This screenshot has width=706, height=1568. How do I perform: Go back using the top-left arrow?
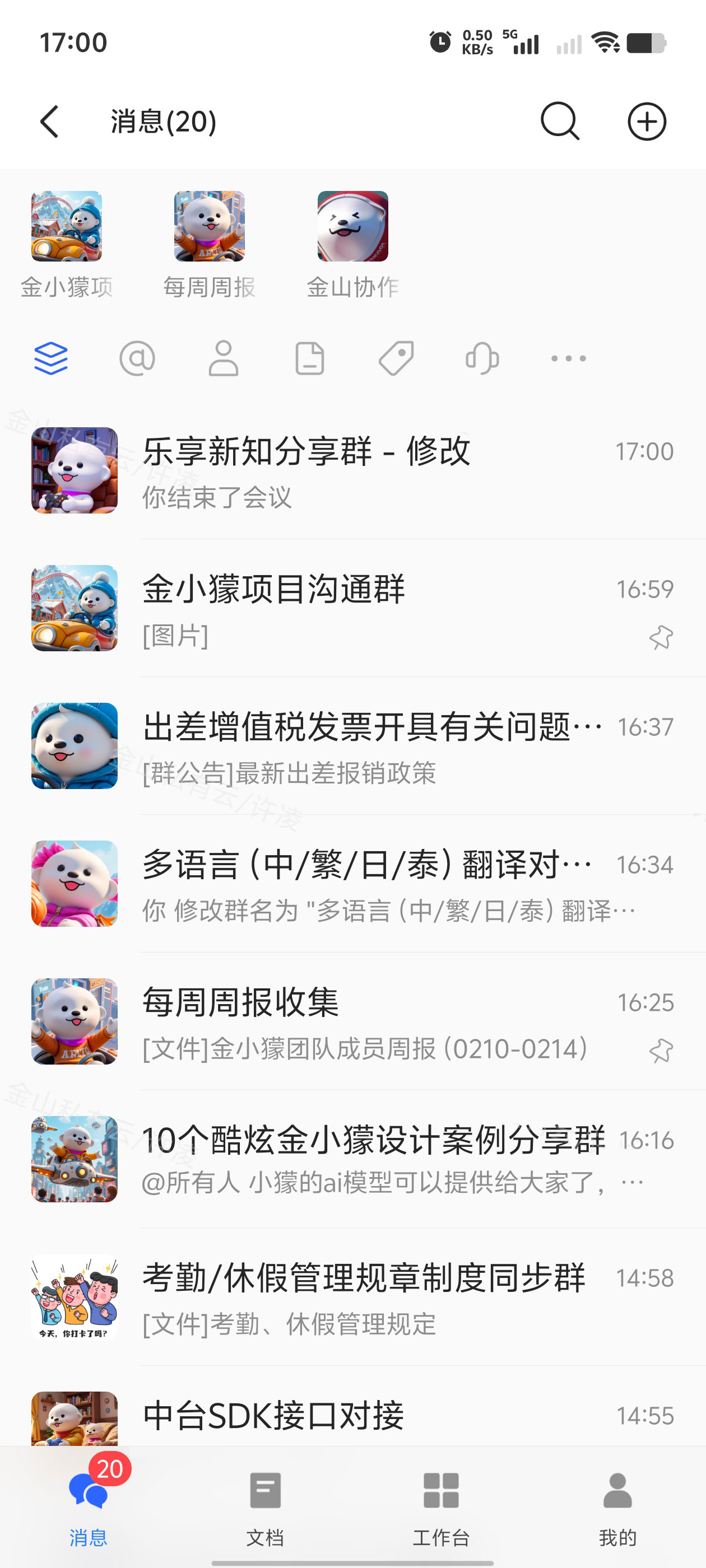[x=50, y=122]
